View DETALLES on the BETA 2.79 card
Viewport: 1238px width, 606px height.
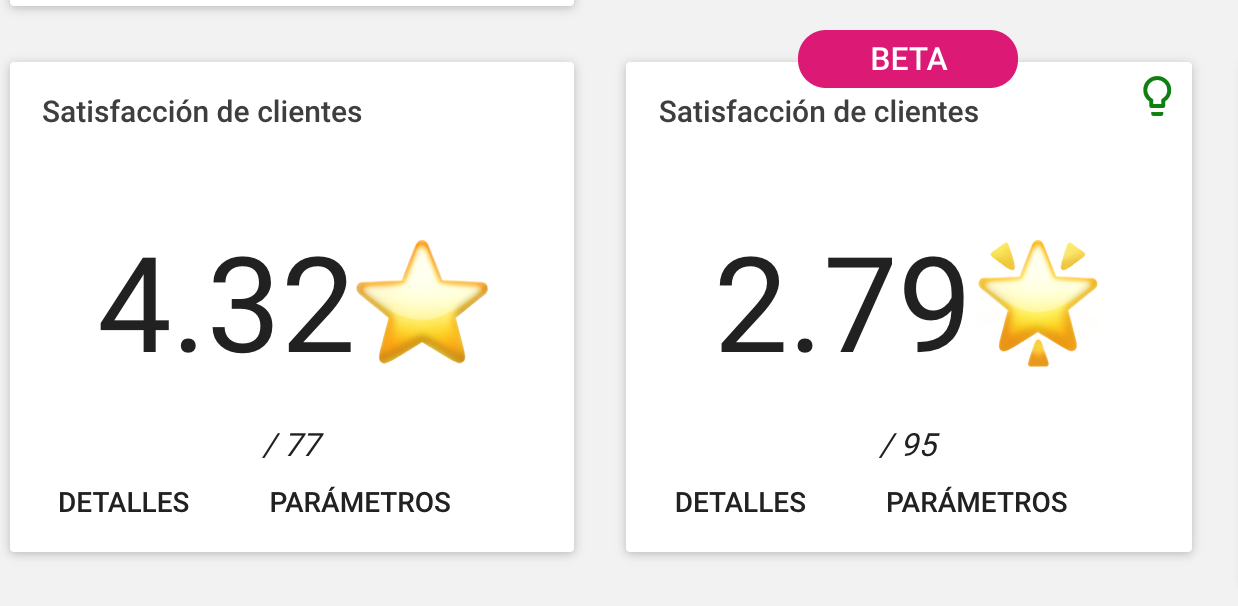point(740,502)
